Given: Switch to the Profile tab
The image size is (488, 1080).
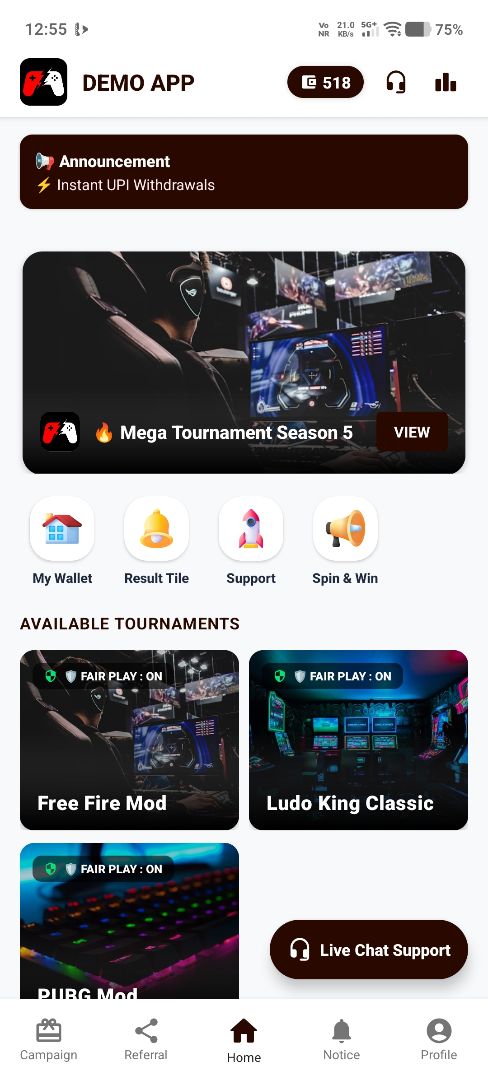Looking at the screenshot, I should coord(439,1040).
